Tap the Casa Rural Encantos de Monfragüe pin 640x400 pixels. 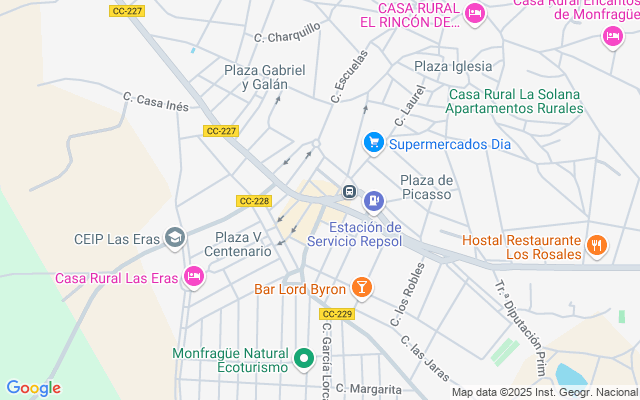[x=613, y=37]
